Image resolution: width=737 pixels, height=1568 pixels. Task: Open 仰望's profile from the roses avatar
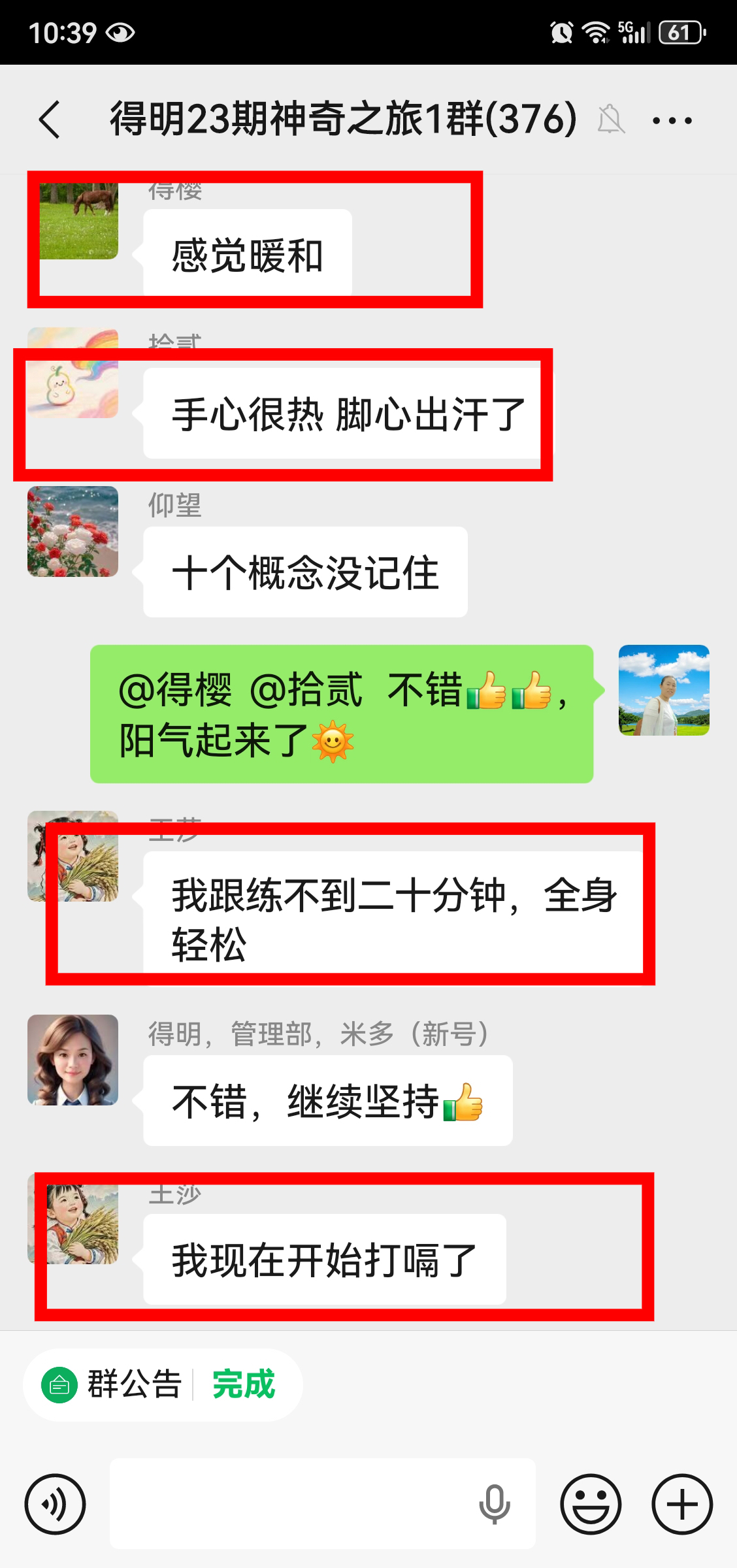click(73, 531)
